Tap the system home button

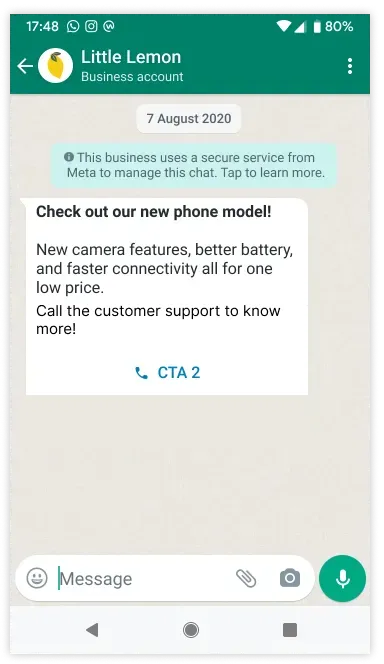coord(191,630)
